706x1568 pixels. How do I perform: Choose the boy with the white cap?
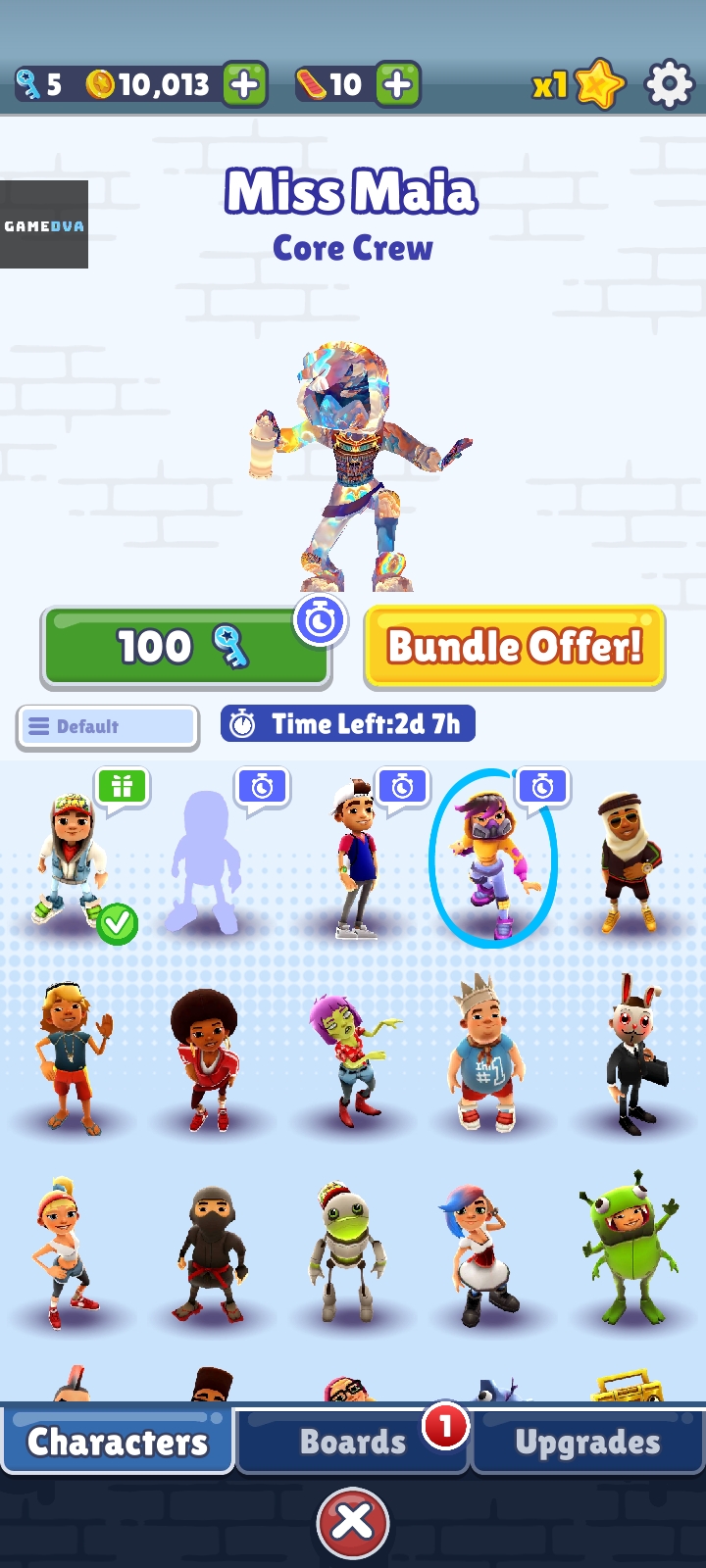(x=353, y=862)
